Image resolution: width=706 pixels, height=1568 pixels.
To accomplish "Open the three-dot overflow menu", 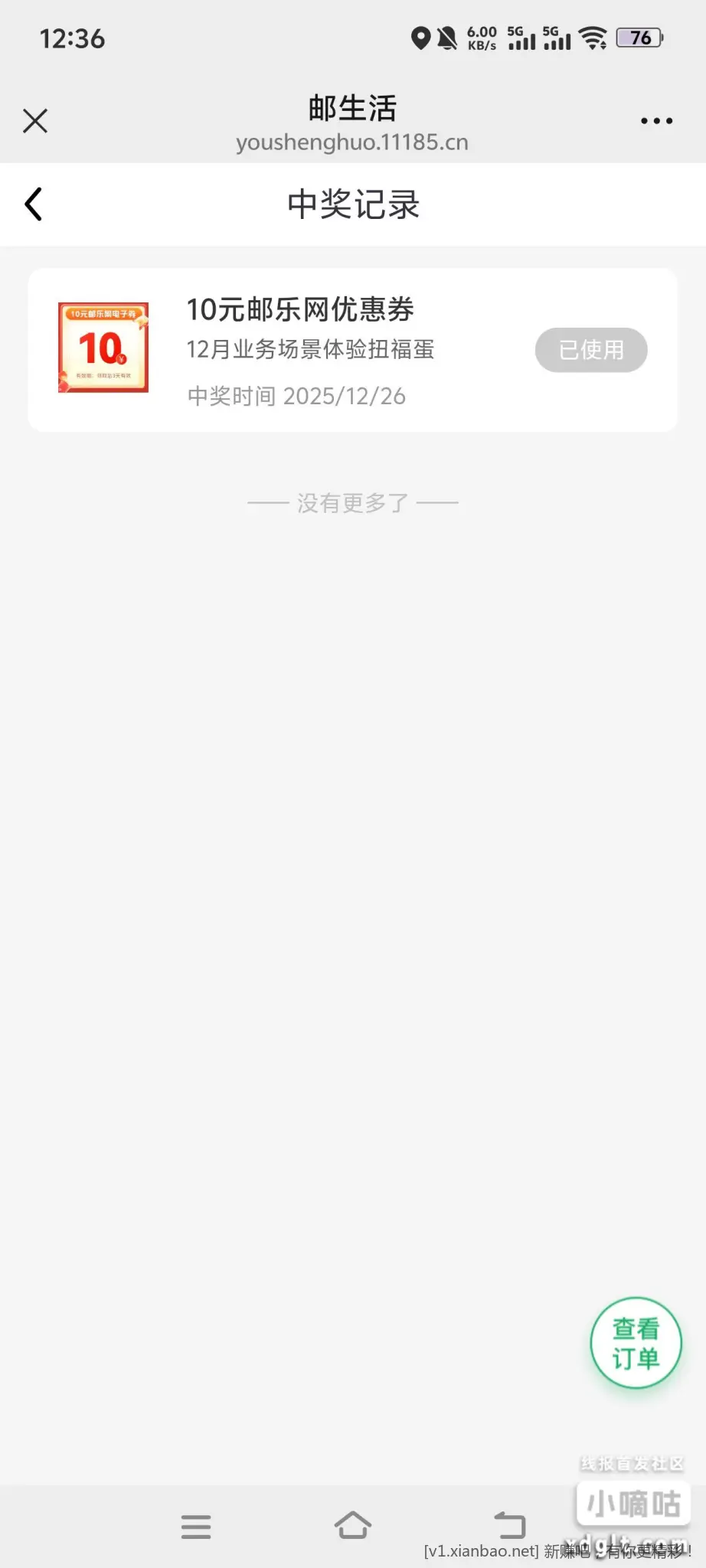I will pyautogui.click(x=656, y=121).
